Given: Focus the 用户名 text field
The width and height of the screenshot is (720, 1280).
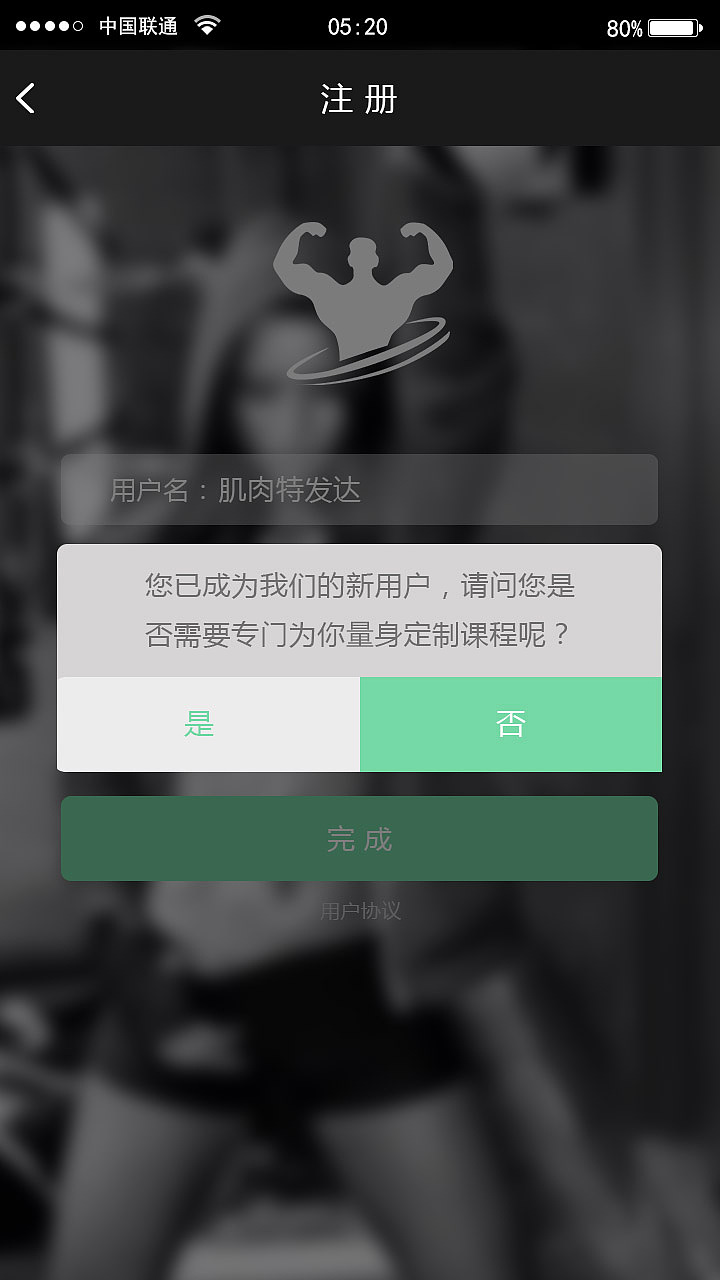Looking at the screenshot, I should point(359,490).
